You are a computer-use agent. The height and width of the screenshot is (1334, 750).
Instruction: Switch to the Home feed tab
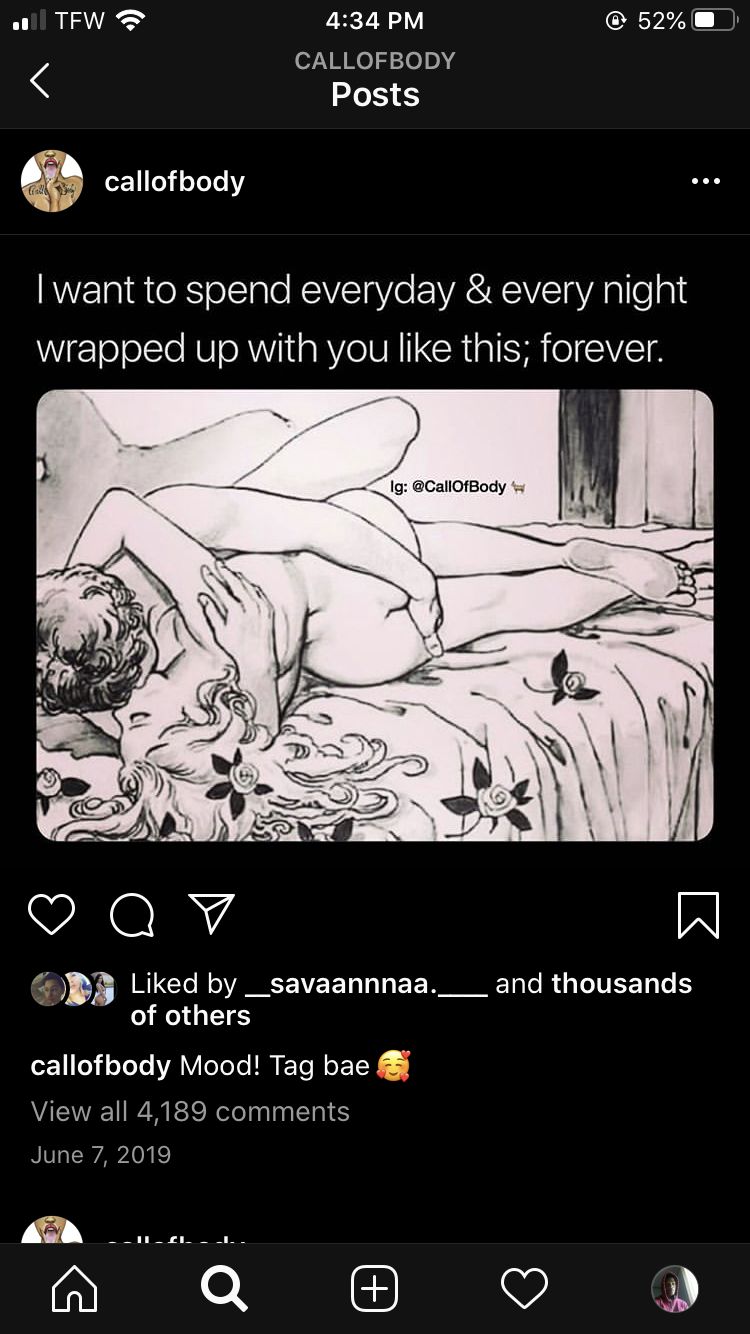(x=75, y=1288)
